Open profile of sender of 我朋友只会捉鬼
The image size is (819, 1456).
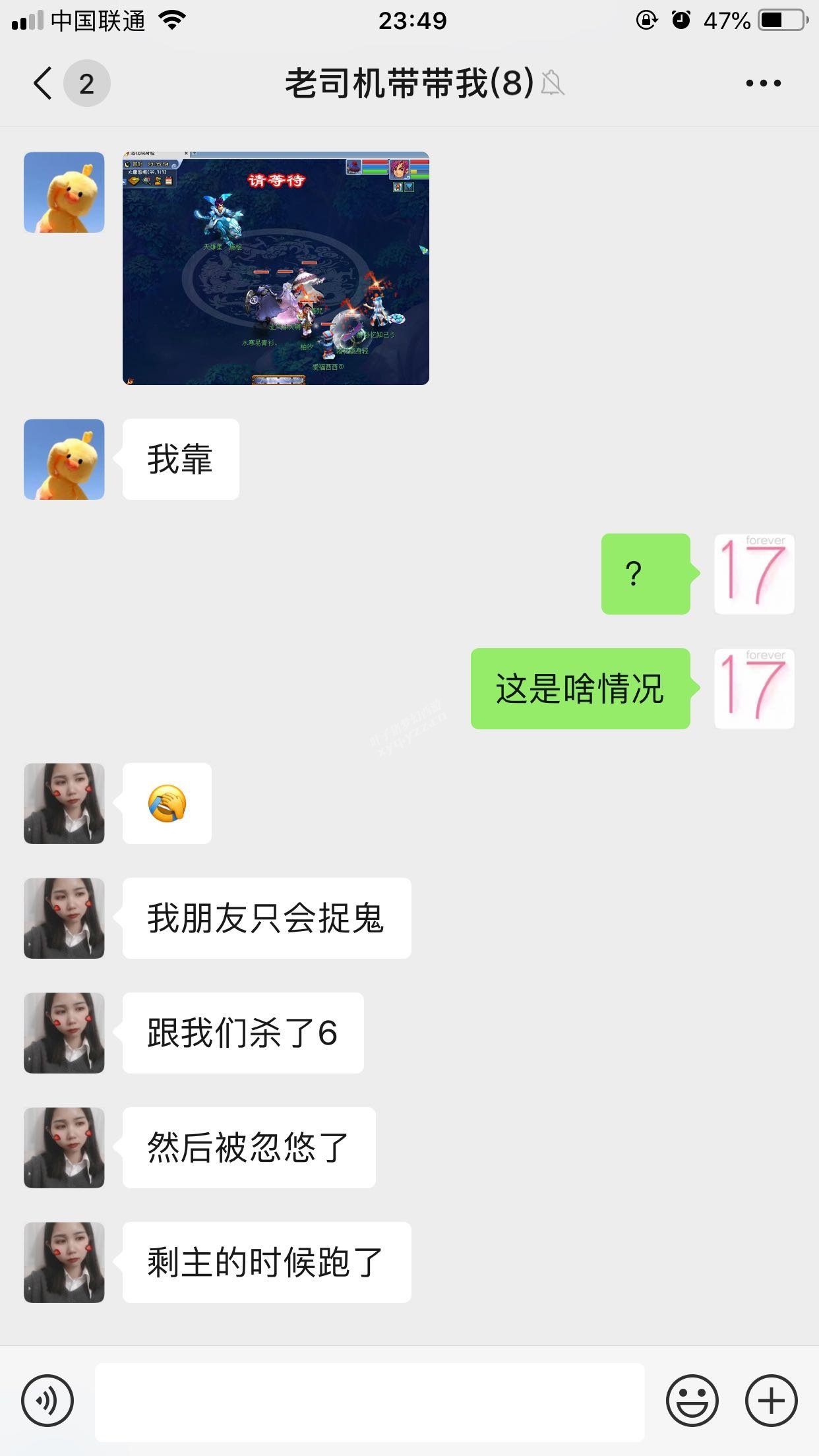[x=64, y=918]
